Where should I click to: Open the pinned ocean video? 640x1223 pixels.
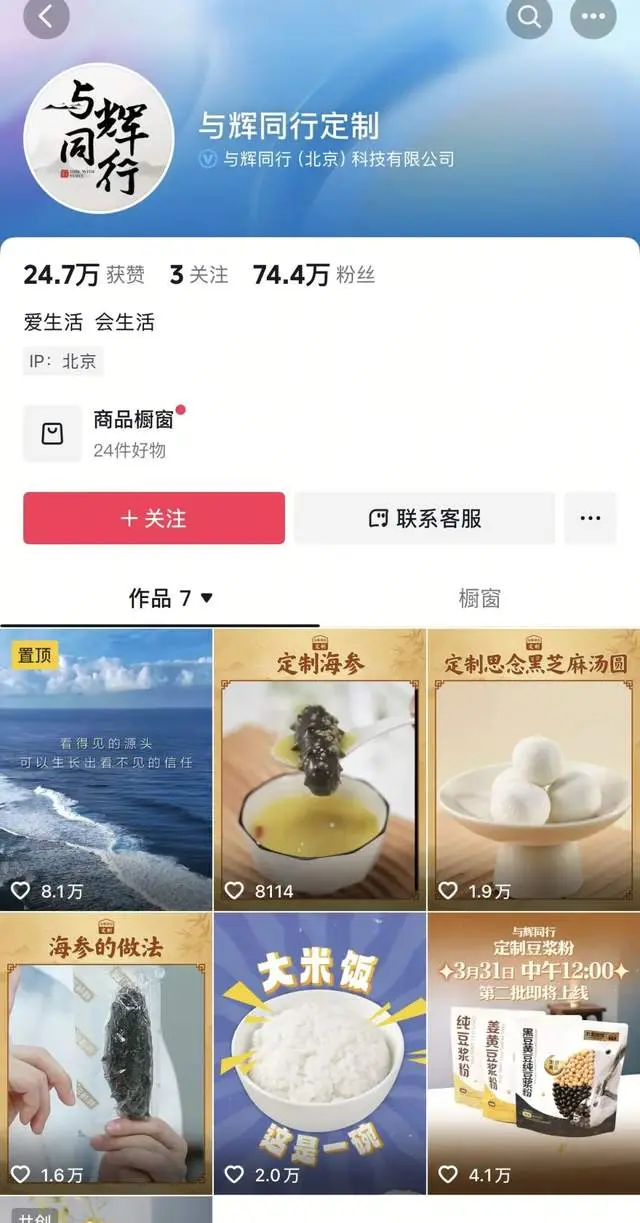click(106, 770)
